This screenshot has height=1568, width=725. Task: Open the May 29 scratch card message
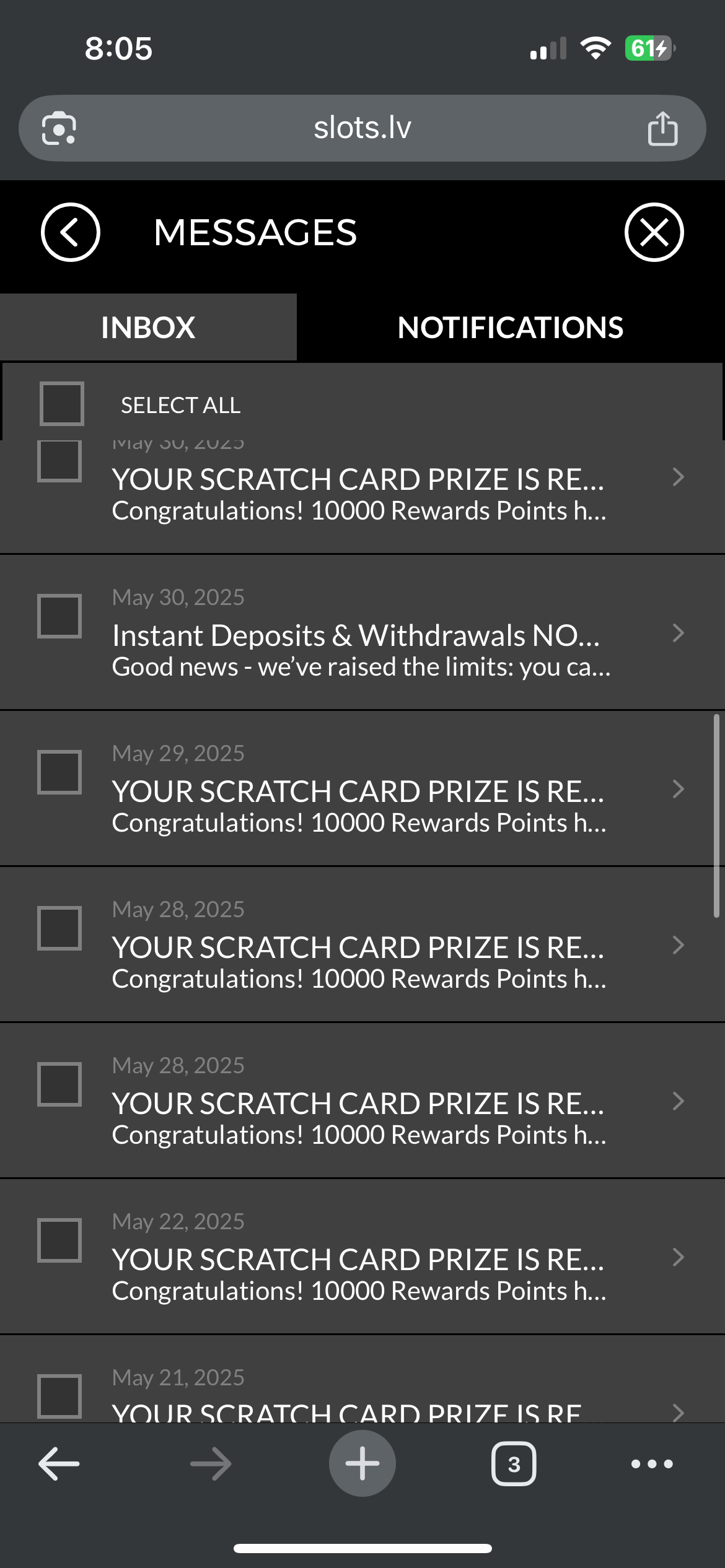click(x=362, y=789)
